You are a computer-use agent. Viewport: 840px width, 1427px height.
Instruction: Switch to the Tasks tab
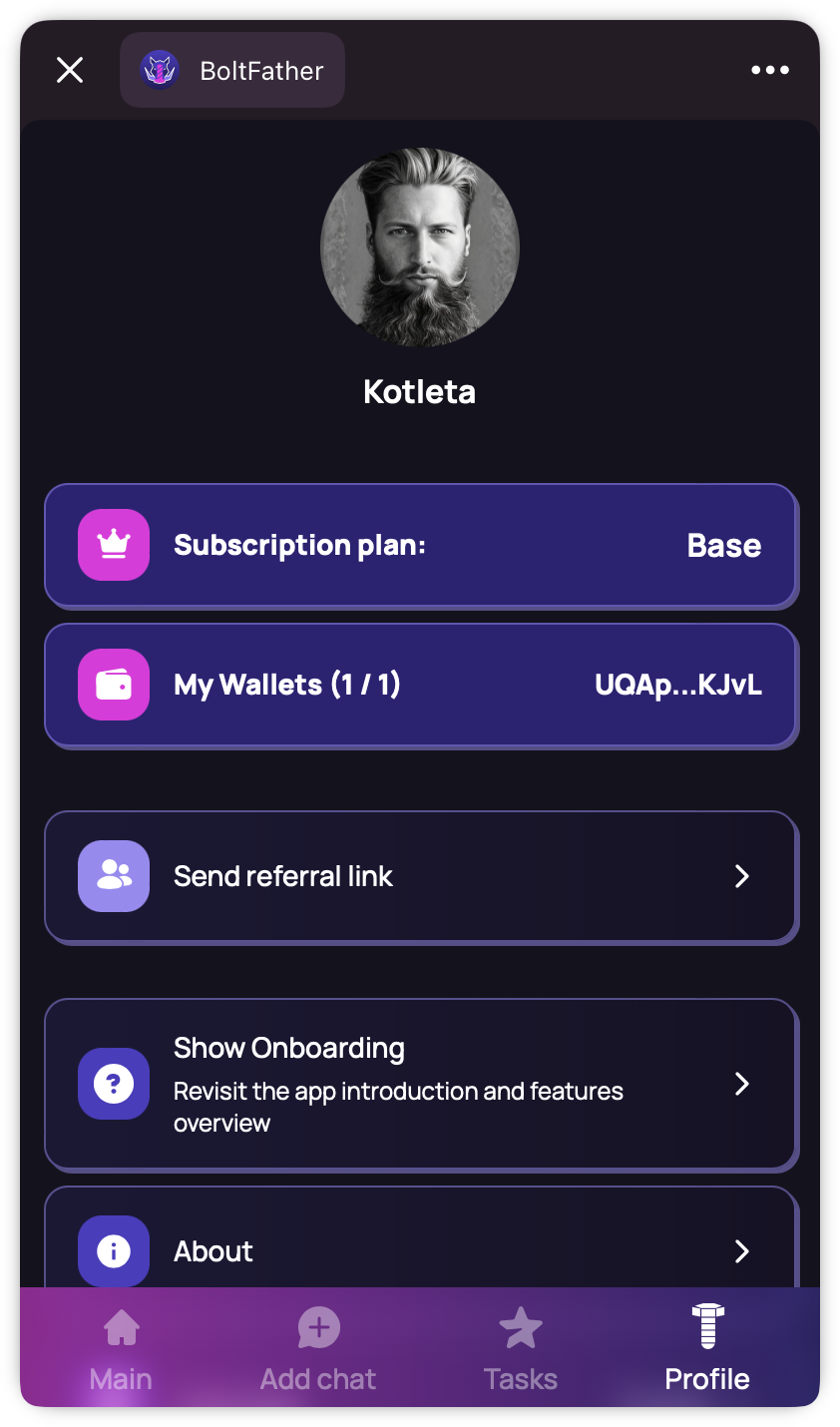click(x=520, y=1349)
